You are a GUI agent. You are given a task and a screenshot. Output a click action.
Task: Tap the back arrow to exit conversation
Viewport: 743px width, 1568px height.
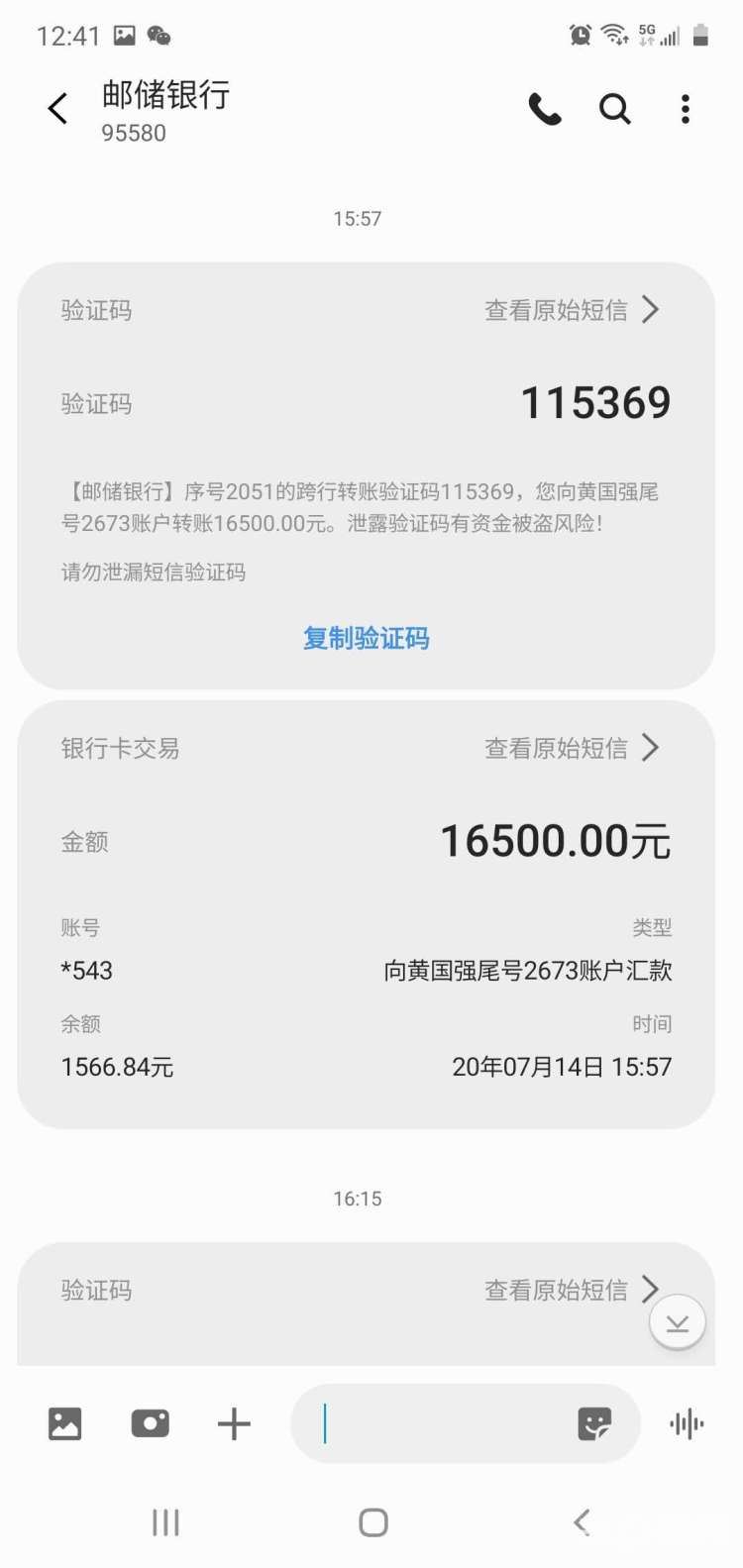click(x=56, y=109)
